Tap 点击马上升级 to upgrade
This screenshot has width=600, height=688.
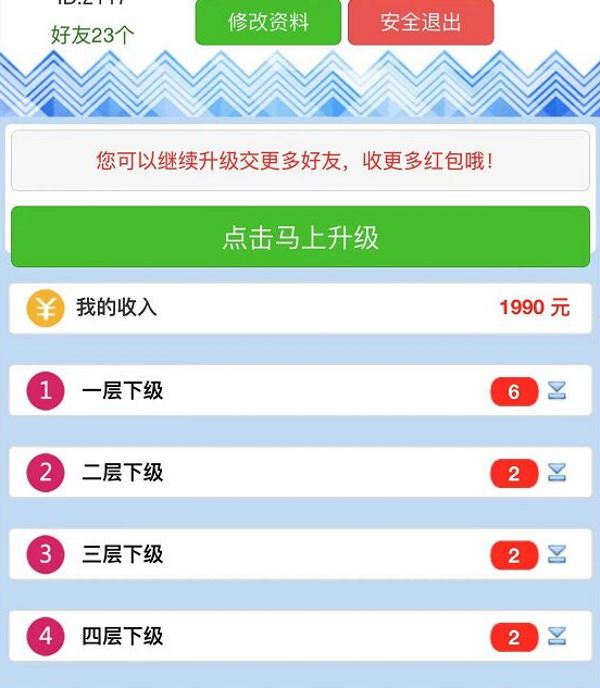(x=300, y=237)
